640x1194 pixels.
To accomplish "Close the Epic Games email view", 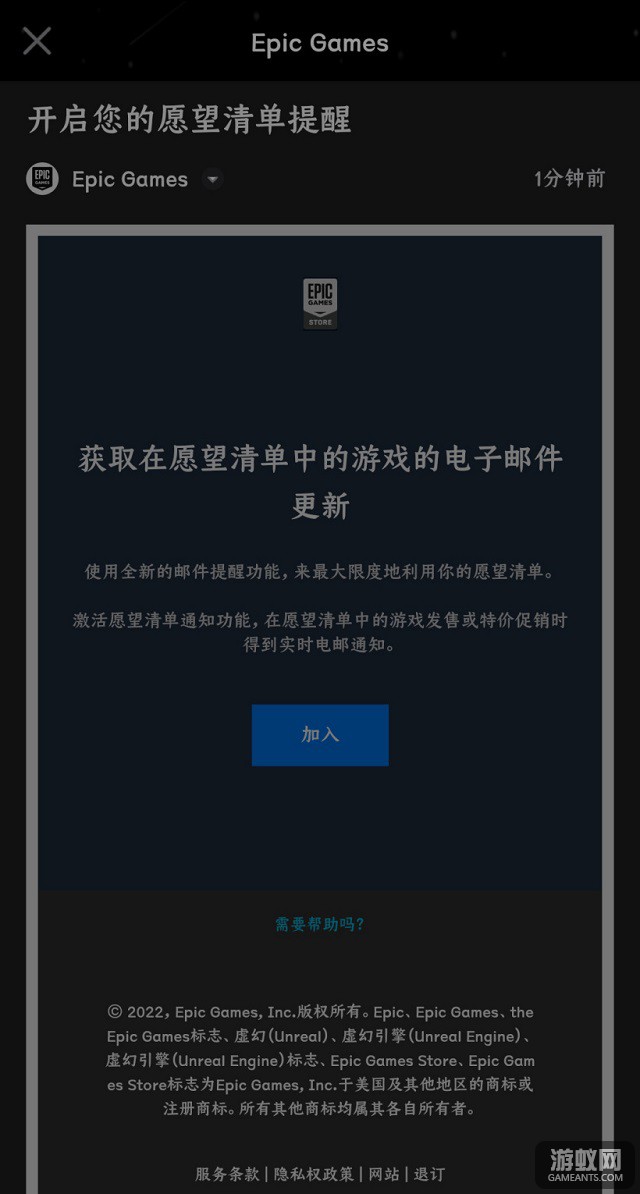I will [x=37, y=41].
